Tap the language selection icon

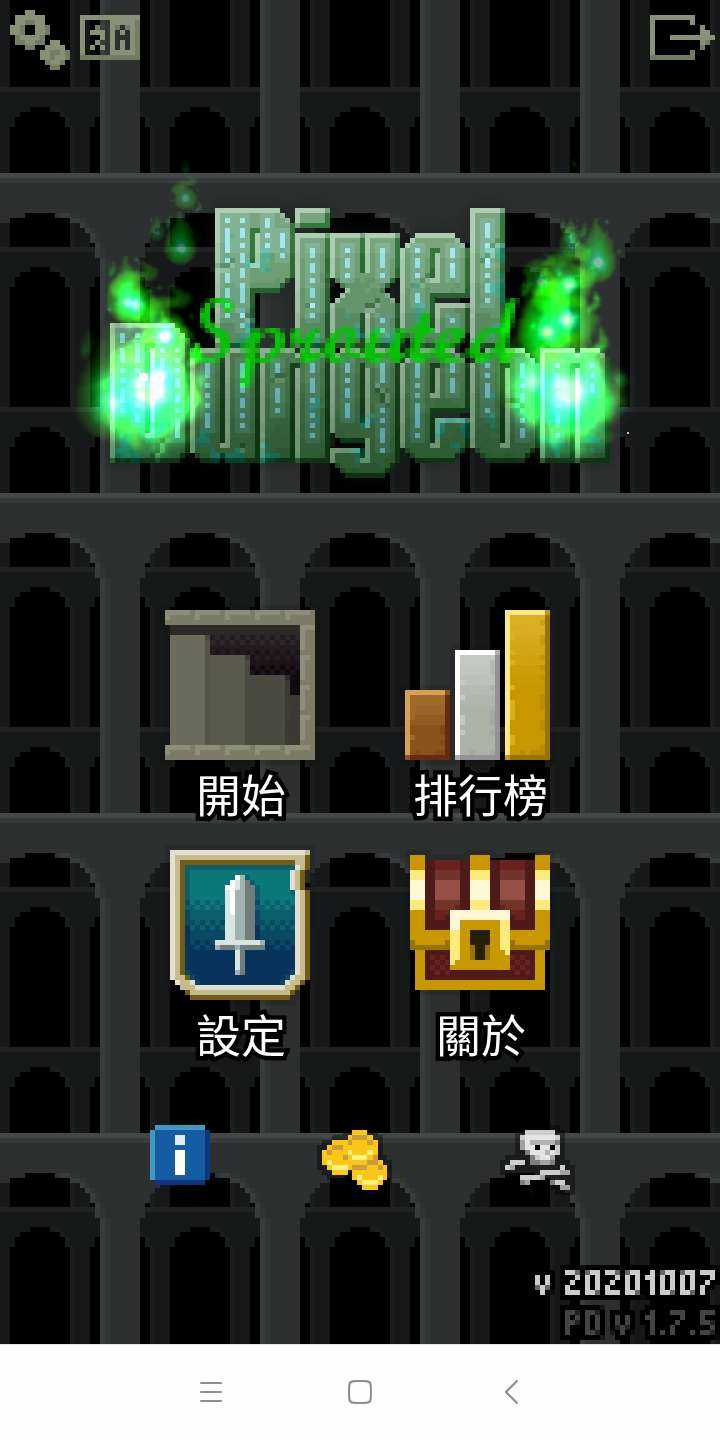pos(109,38)
